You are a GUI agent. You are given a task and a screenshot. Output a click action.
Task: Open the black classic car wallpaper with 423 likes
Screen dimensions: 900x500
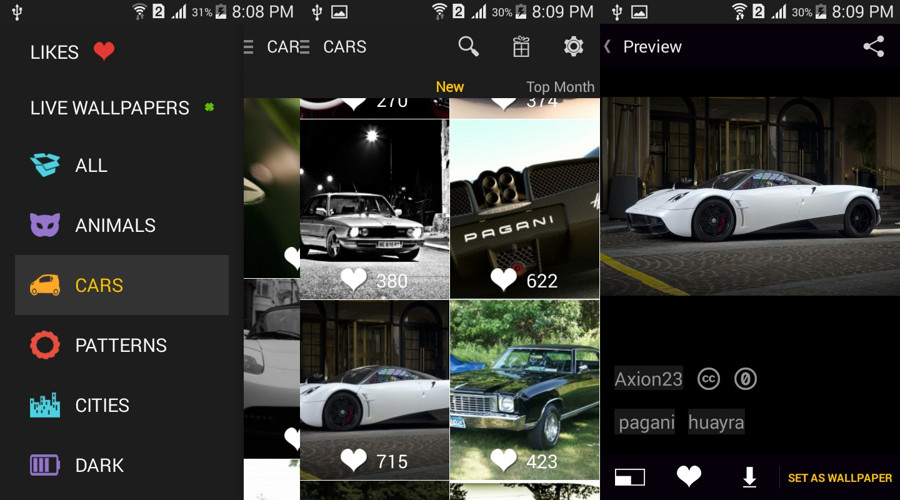click(x=524, y=390)
